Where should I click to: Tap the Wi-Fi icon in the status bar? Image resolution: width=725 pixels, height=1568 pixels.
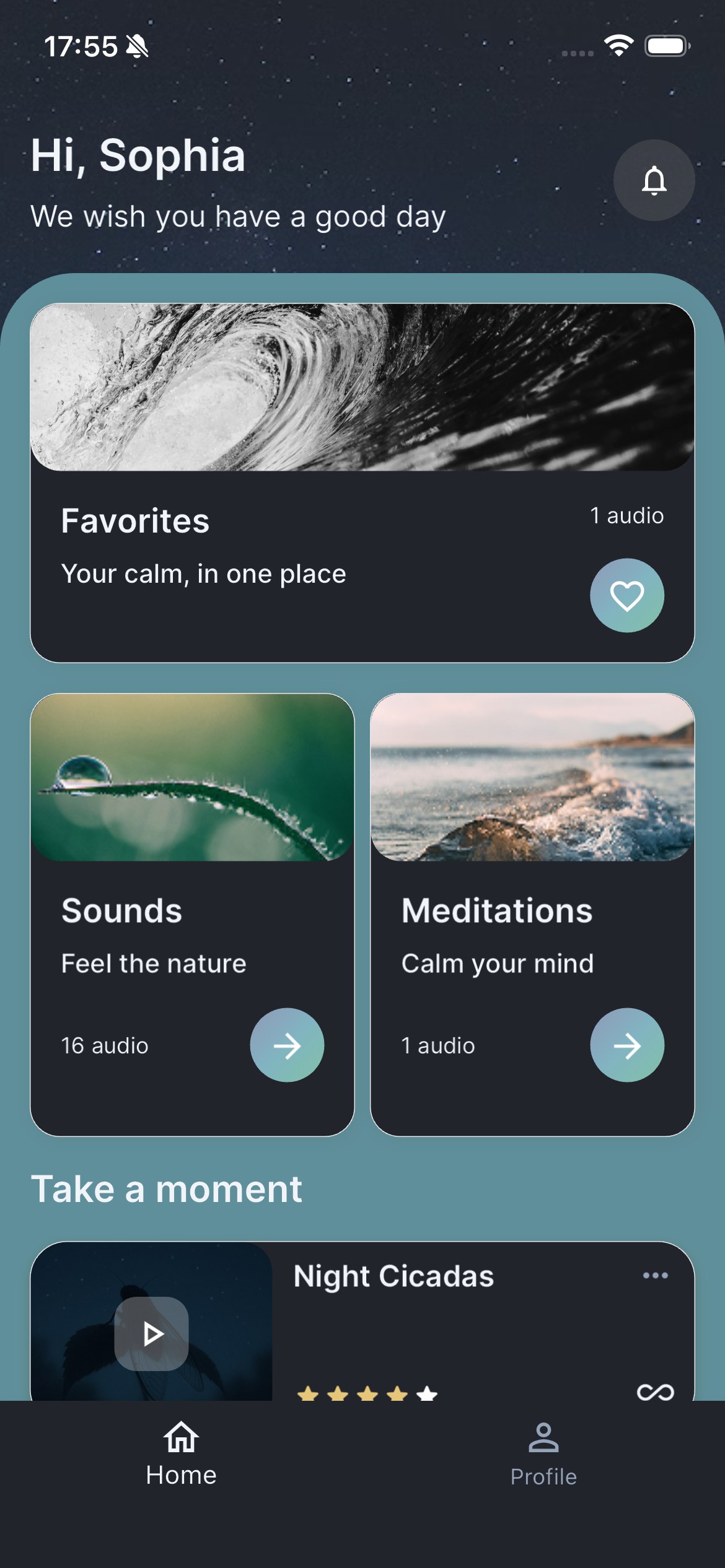[618, 44]
